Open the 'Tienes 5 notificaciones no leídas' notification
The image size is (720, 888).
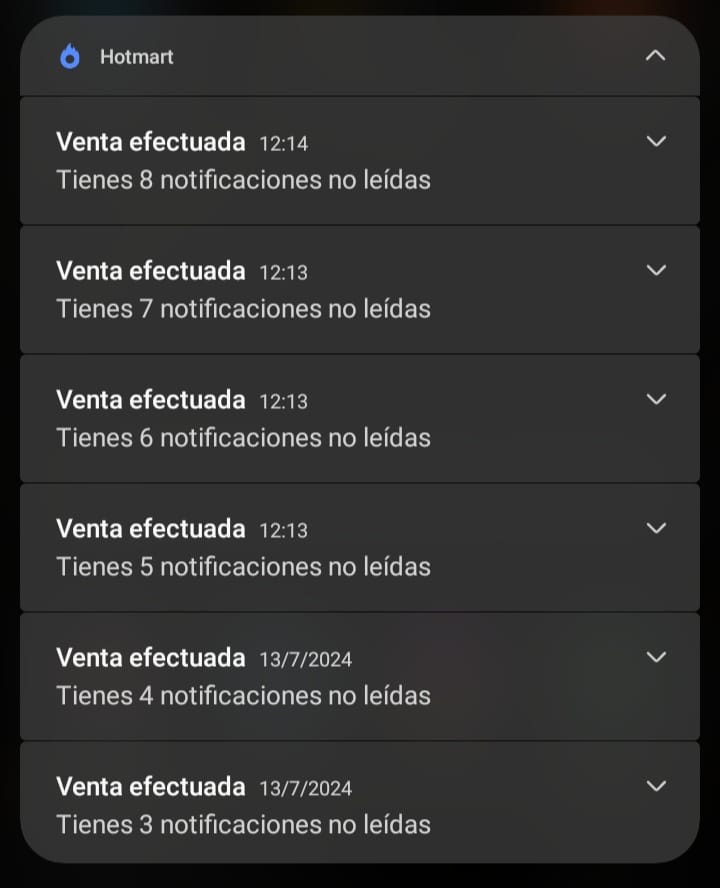300,548
